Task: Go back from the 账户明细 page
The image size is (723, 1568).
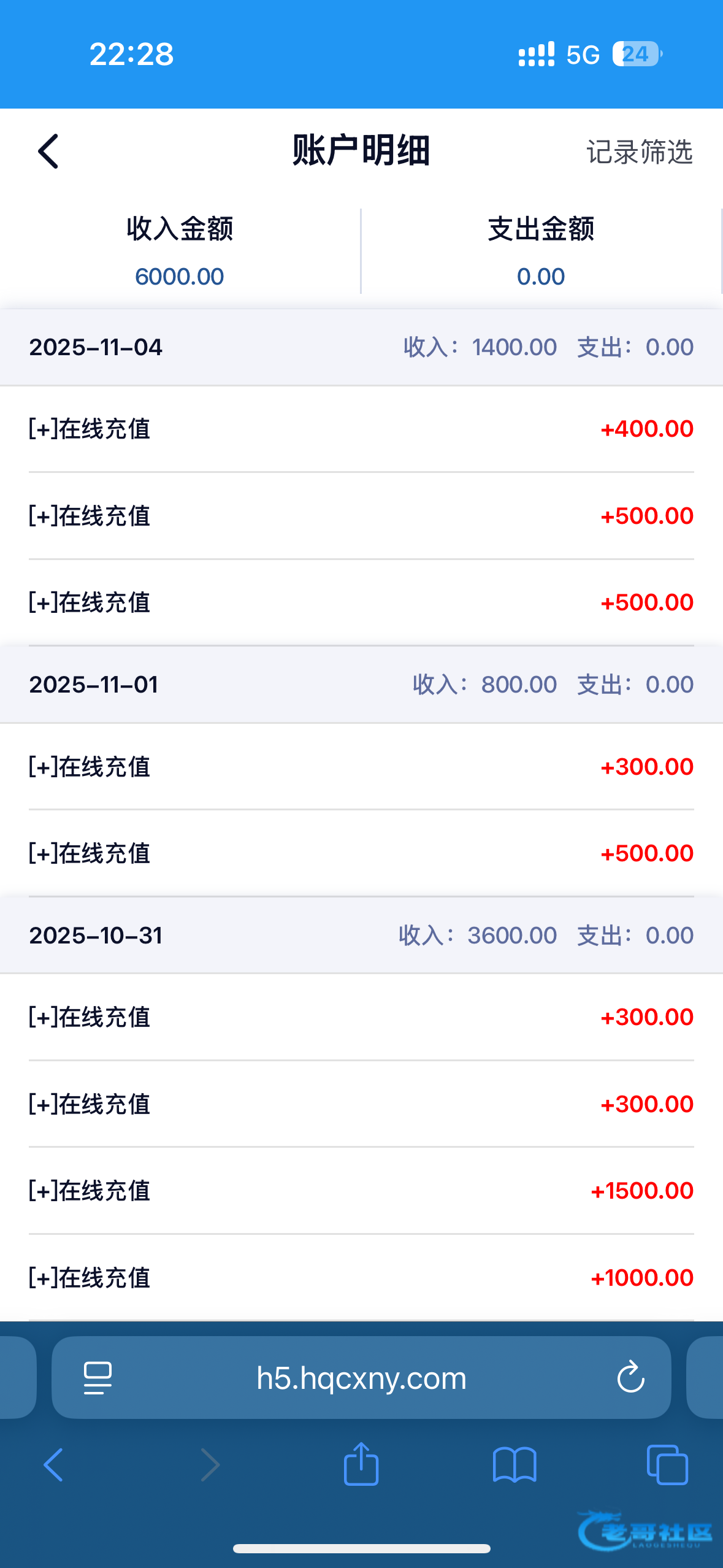Action: point(48,152)
